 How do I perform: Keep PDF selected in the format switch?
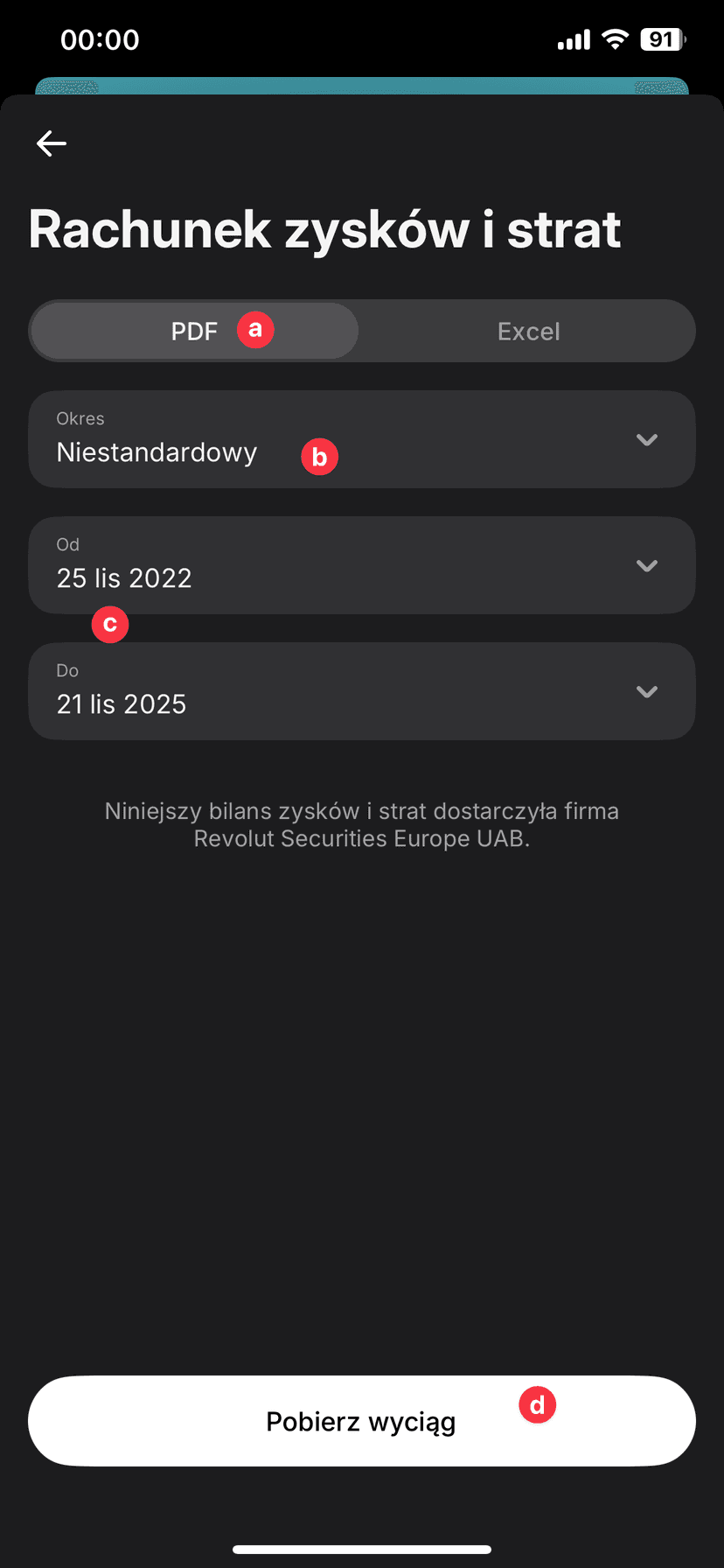point(194,331)
